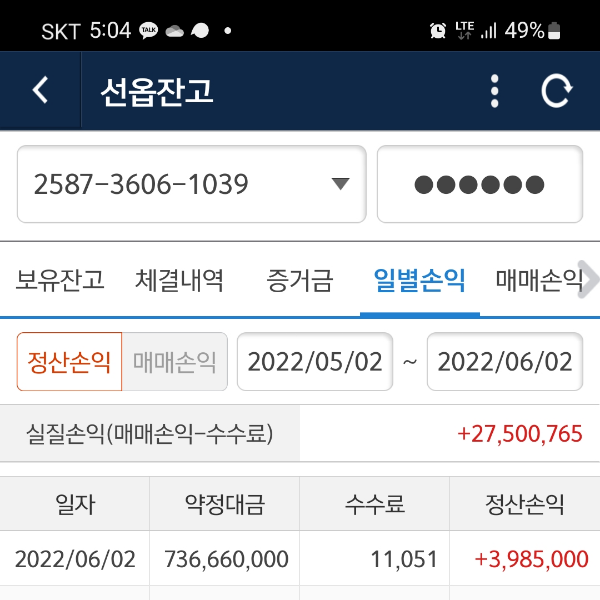Switch to the 보유잔고 tab
The image size is (600, 600).
click(x=60, y=280)
